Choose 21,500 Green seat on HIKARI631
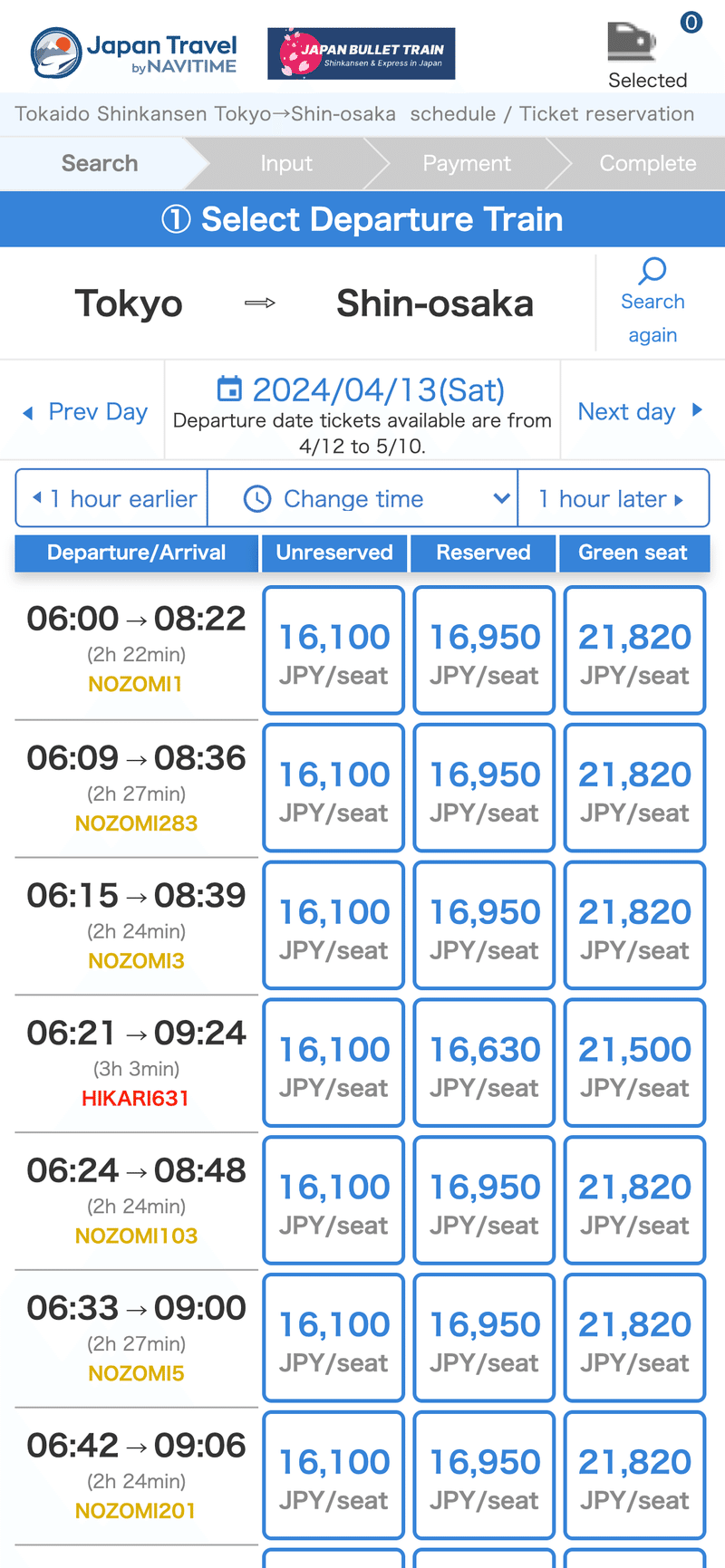Viewport: 725px width, 1568px height. coord(634,1063)
